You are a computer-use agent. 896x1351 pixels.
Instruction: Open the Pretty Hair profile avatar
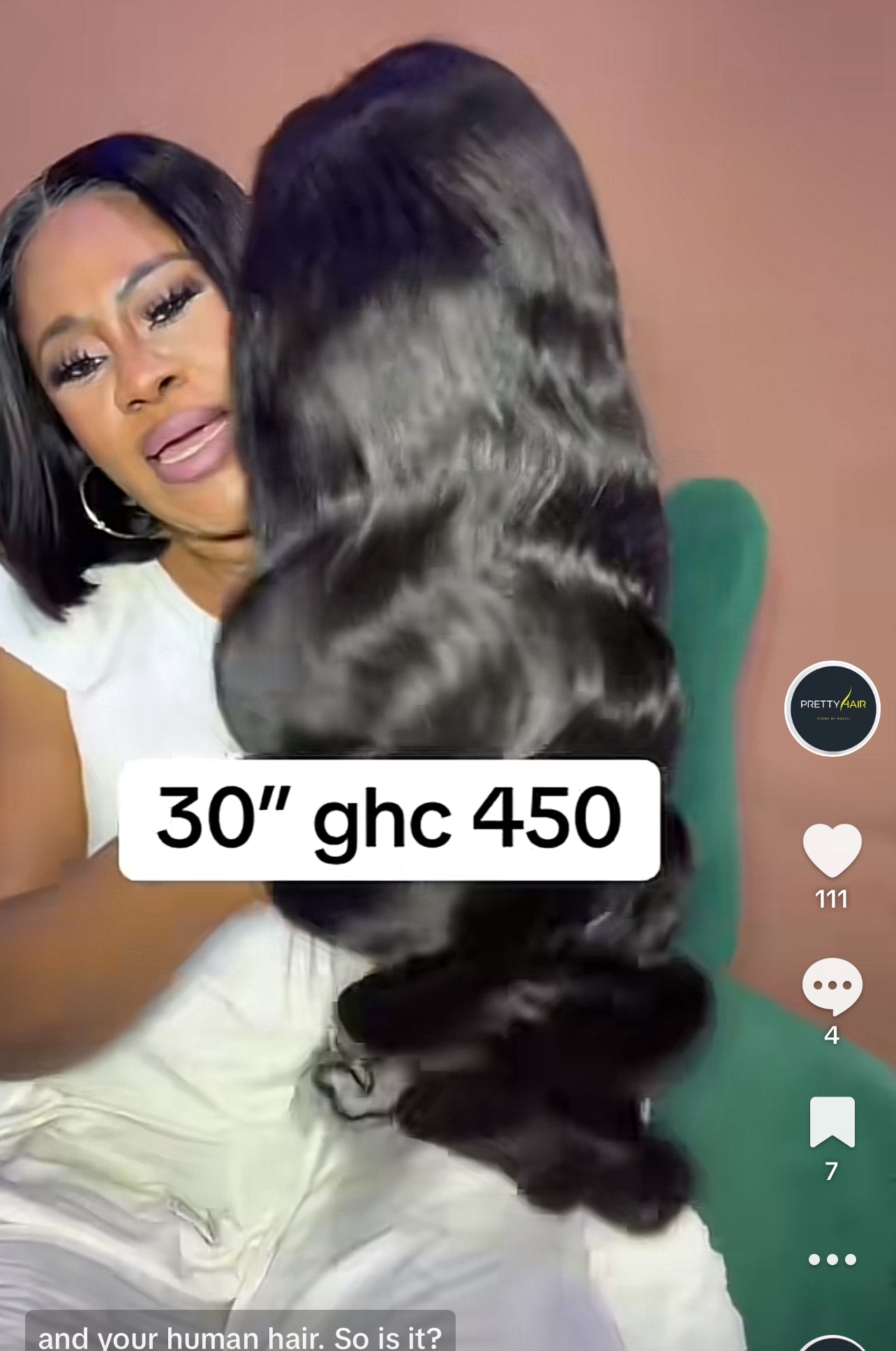coord(832,708)
